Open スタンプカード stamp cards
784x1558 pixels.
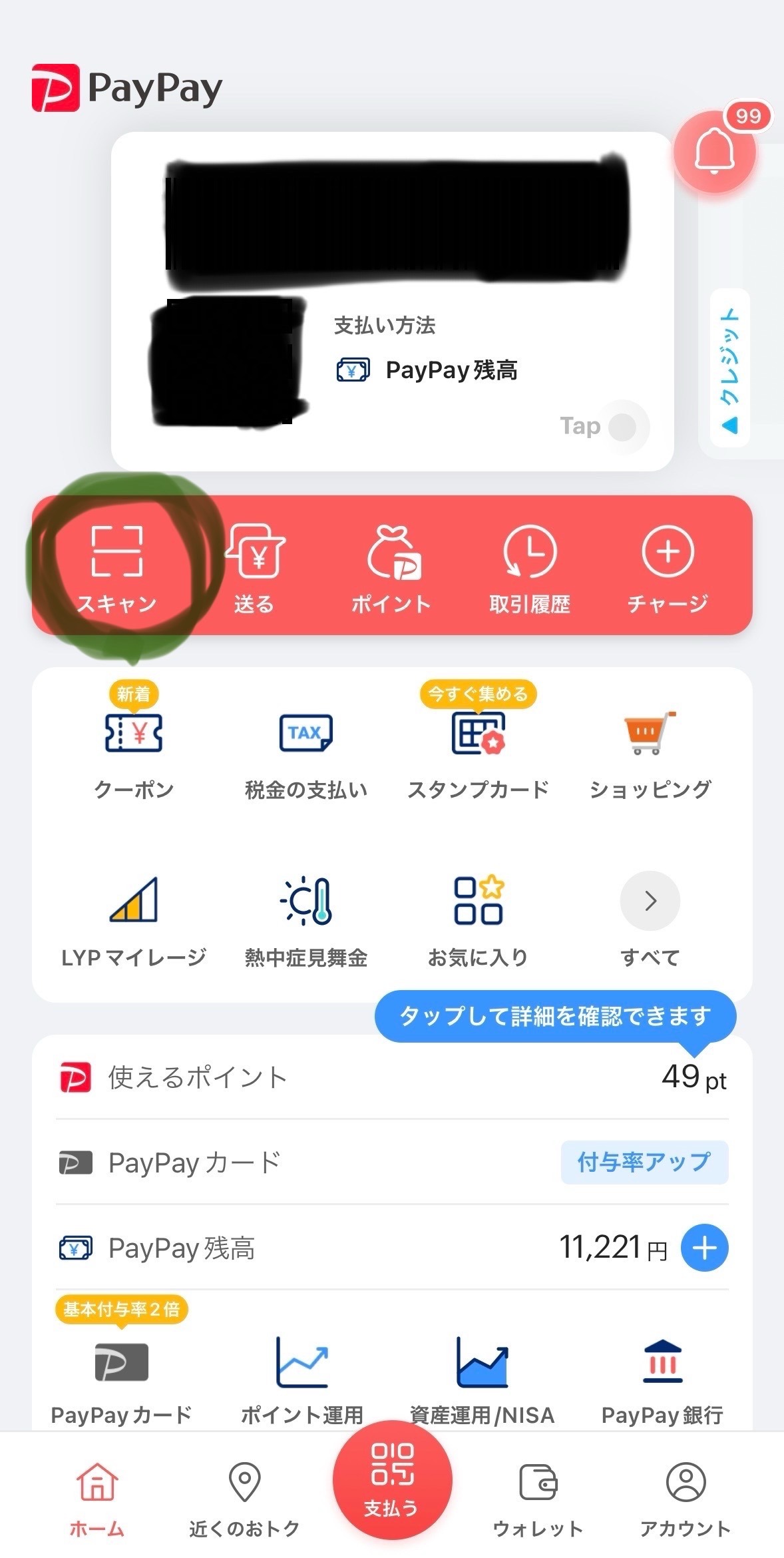click(x=478, y=752)
